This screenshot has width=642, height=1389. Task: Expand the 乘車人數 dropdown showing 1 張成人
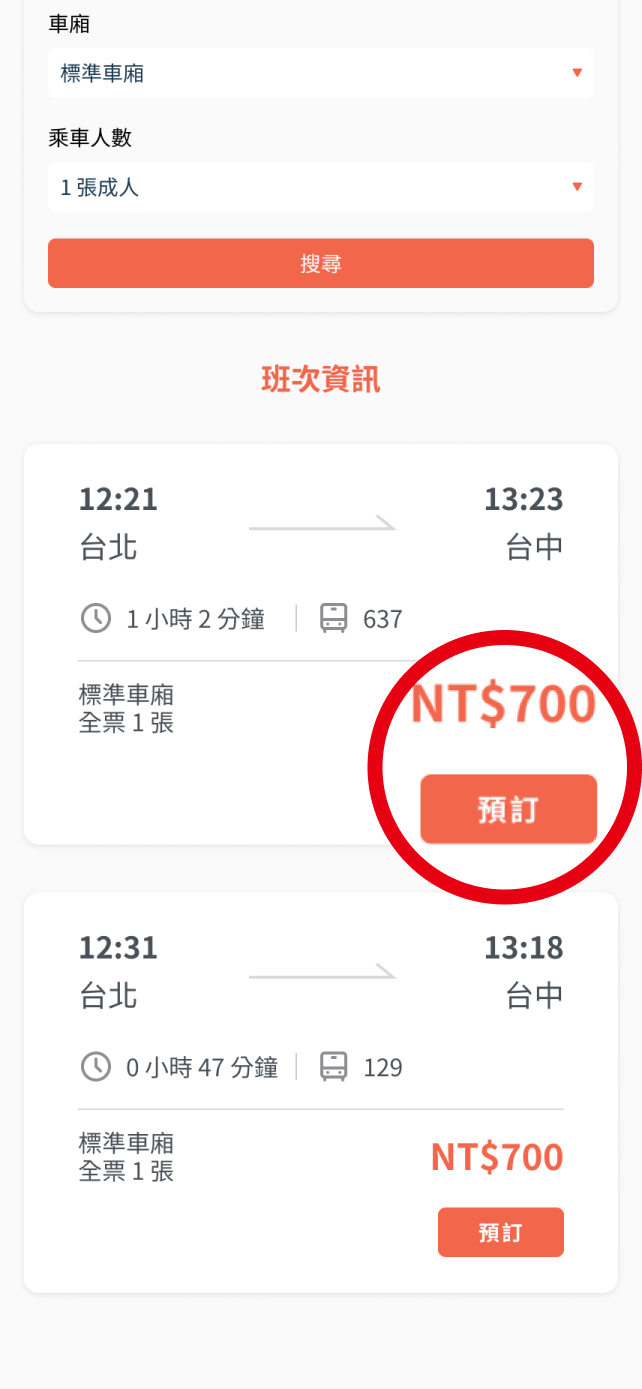(x=320, y=187)
